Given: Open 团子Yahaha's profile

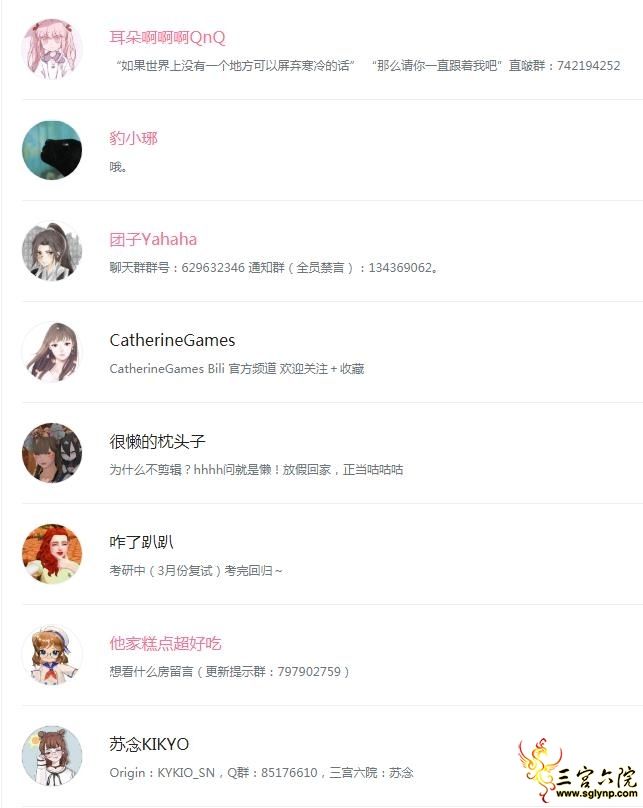Looking at the screenshot, I should pyautogui.click(x=153, y=239).
